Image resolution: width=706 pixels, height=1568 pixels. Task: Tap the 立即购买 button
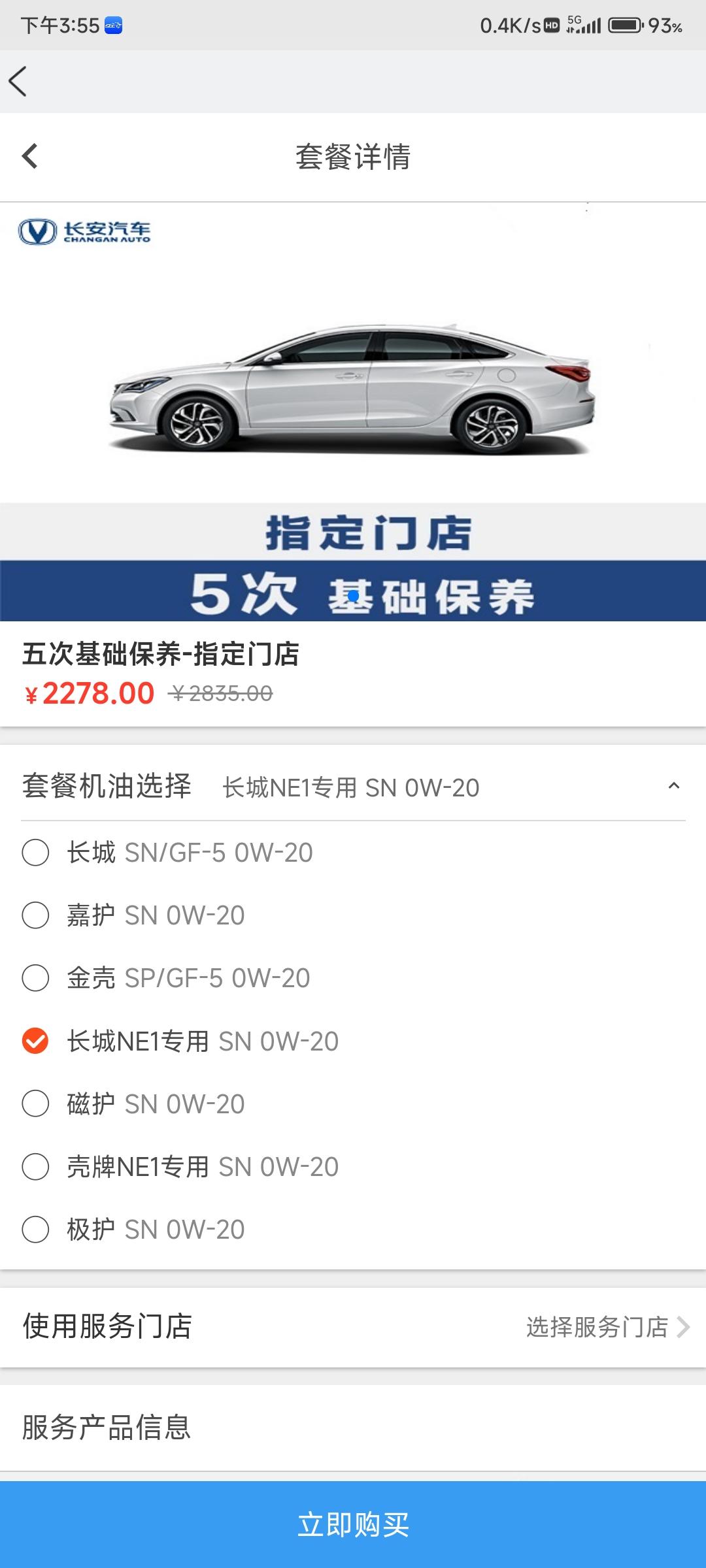click(353, 1524)
